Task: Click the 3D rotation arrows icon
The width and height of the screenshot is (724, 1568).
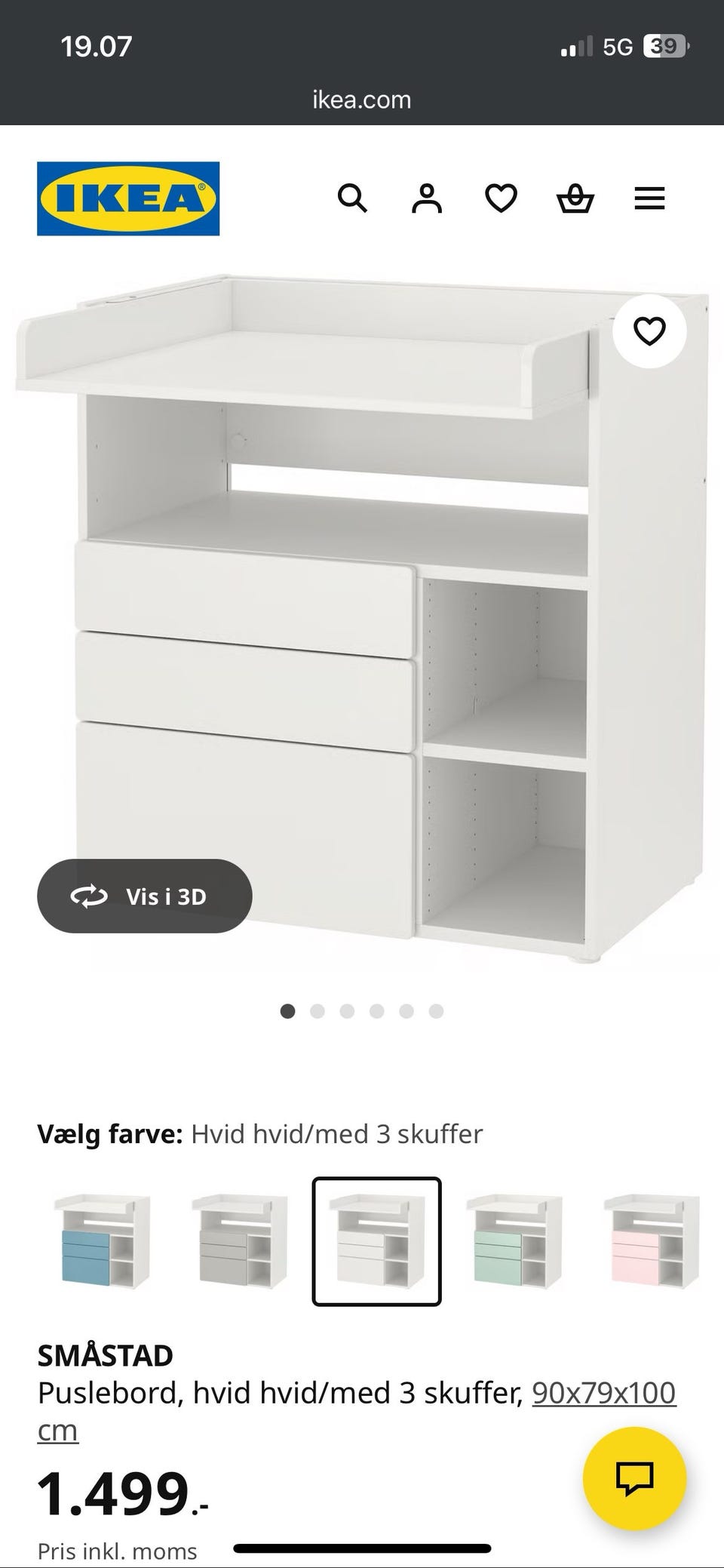Action: click(88, 896)
